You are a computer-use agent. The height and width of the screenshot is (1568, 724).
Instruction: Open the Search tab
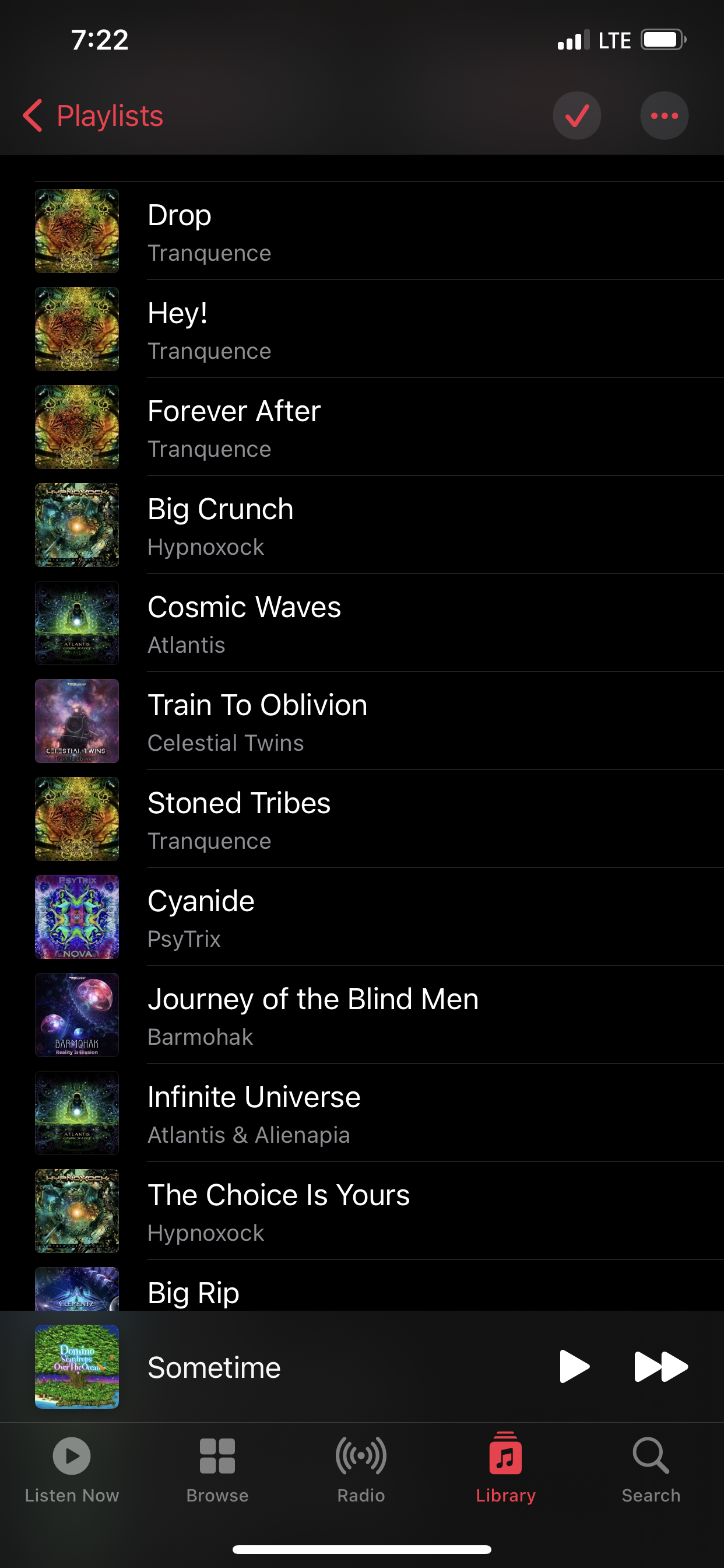click(651, 1468)
